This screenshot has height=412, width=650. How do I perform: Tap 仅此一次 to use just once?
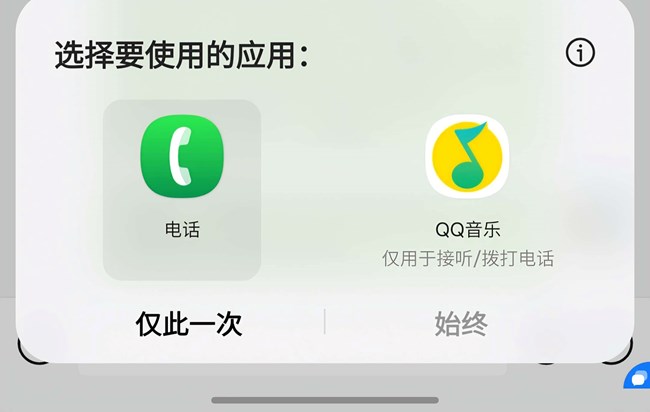point(189,324)
